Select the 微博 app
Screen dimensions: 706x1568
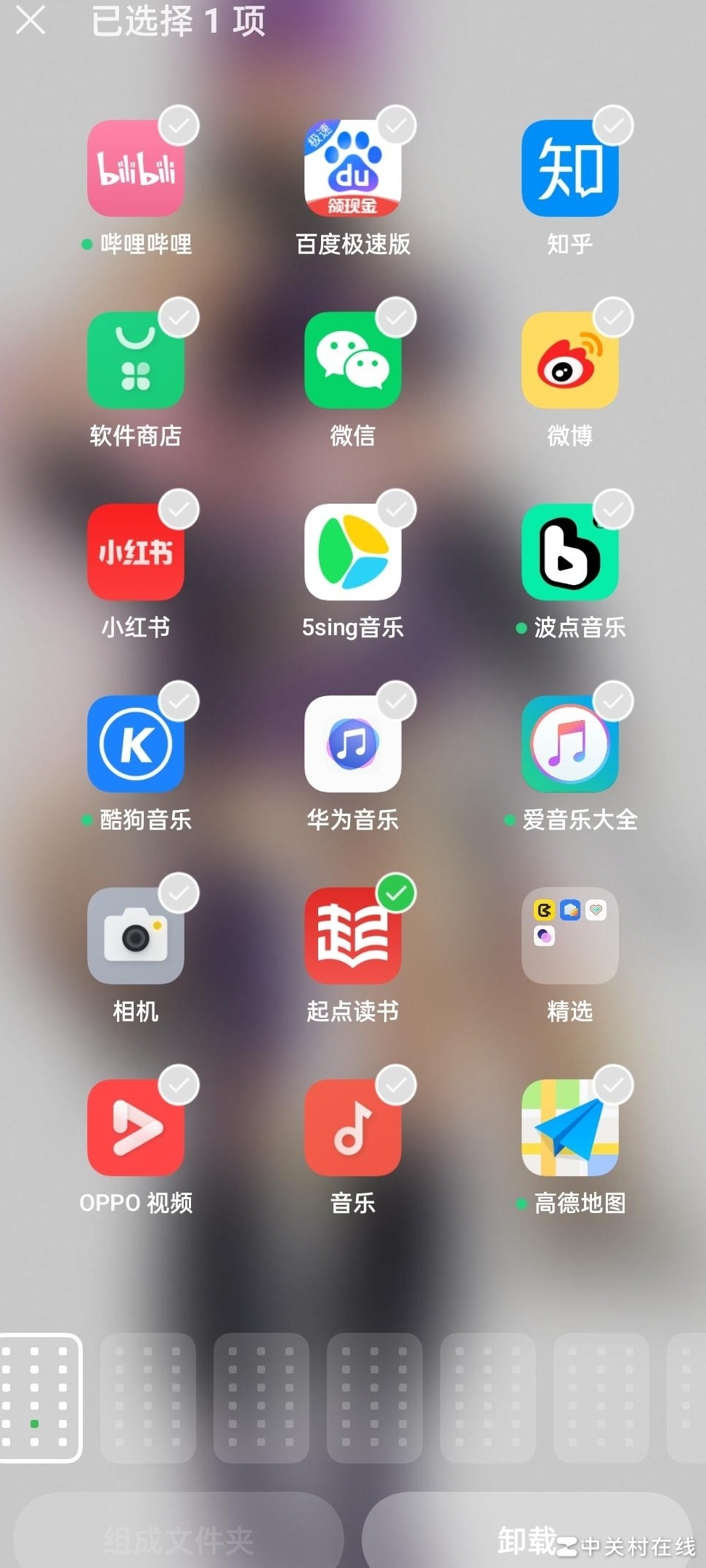click(570, 360)
